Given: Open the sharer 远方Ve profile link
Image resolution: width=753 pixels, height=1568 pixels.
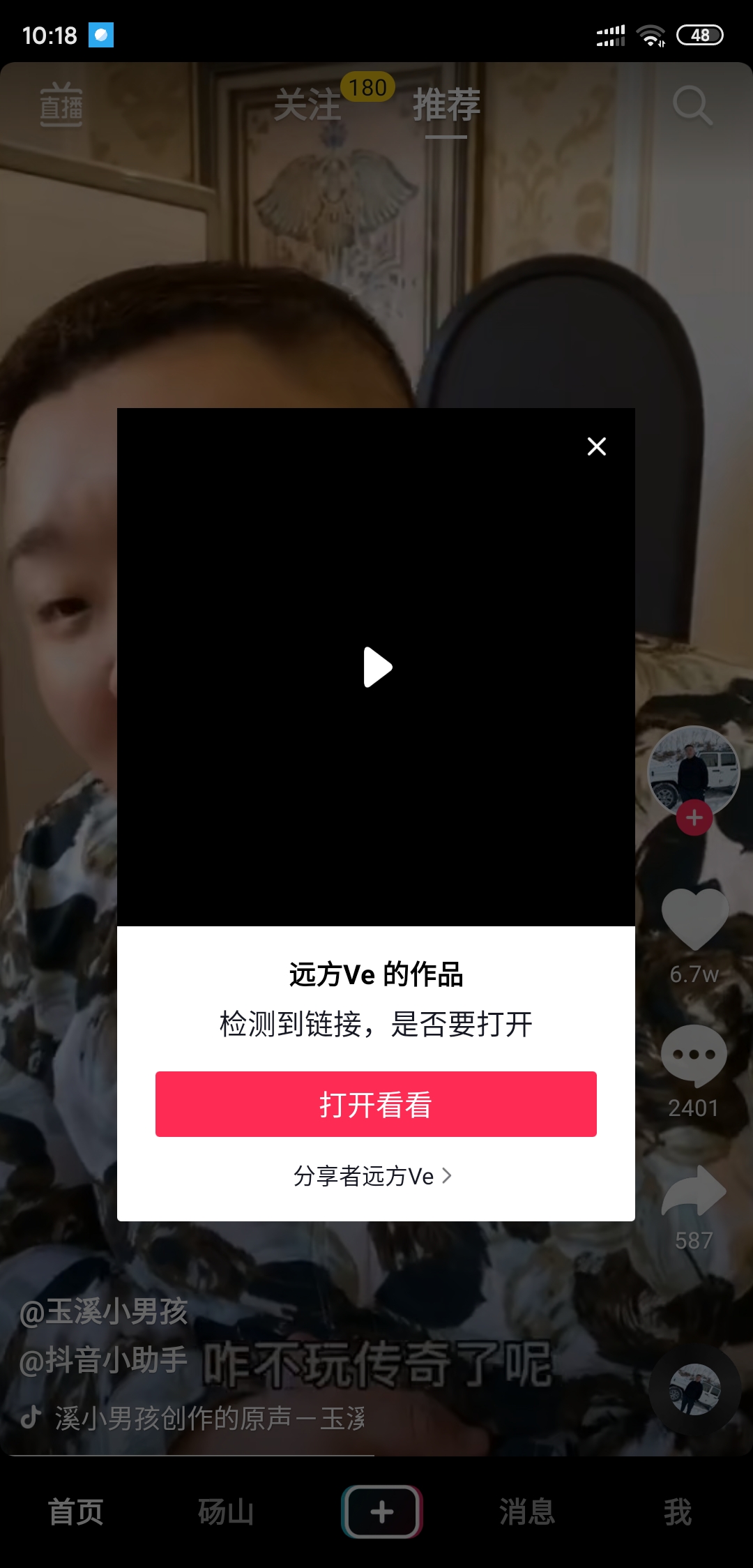Looking at the screenshot, I should (x=373, y=1177).
